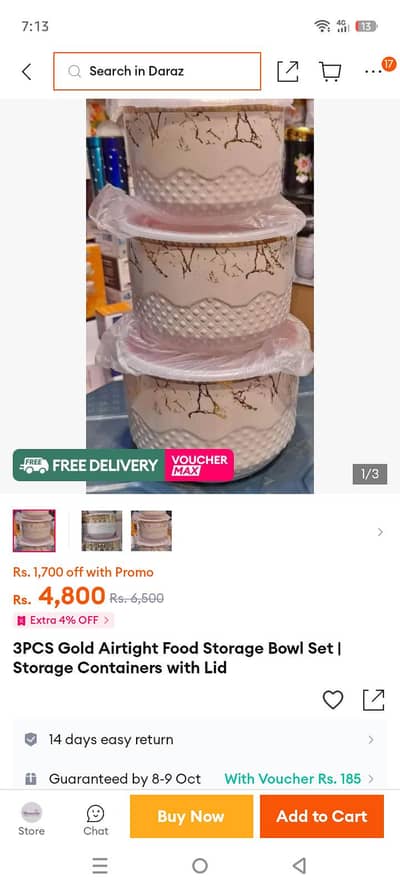This screenshot has width=400, height=888.
Task: Open the 14 days easy return row
Action: click(x=200, y=740)
